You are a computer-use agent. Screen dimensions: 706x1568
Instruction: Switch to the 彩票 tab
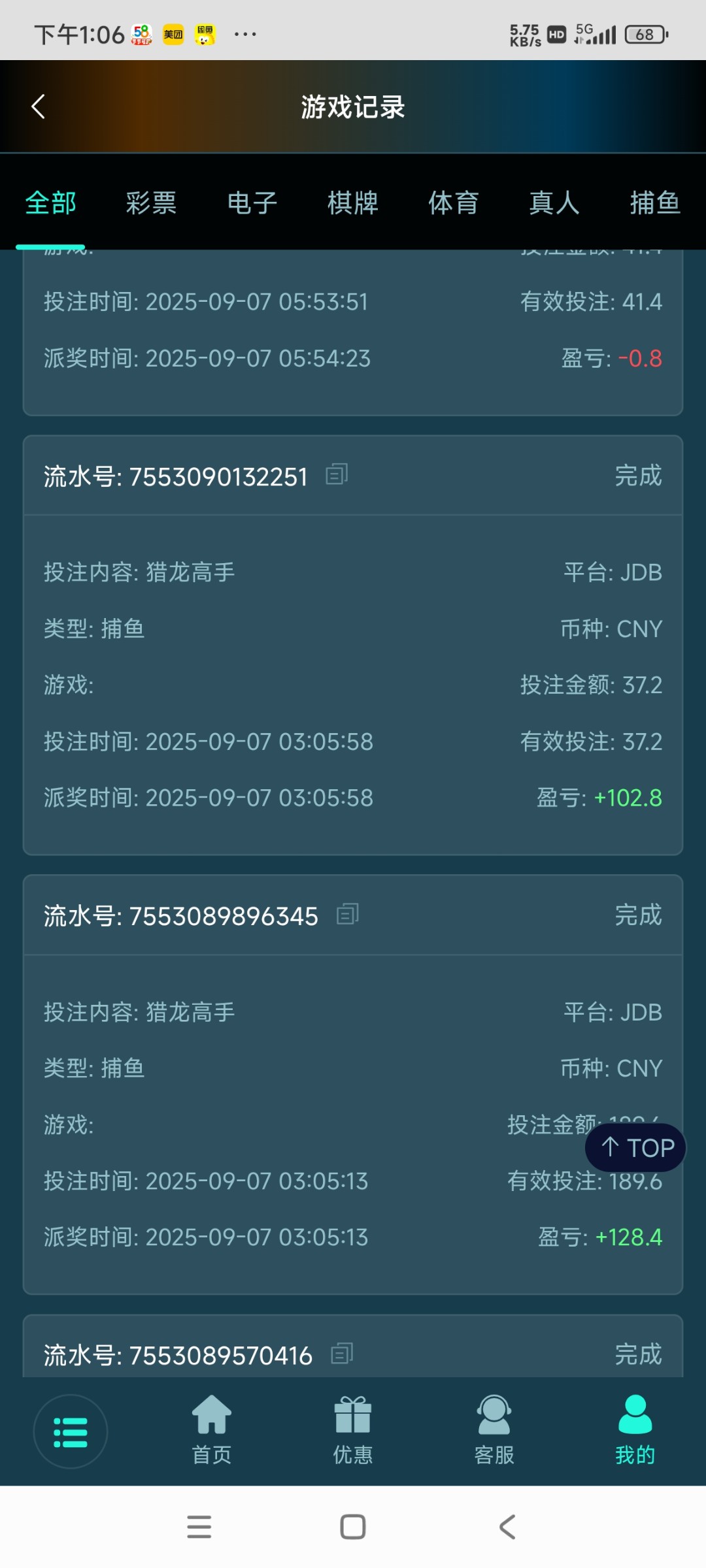click(x=151, y=203)
